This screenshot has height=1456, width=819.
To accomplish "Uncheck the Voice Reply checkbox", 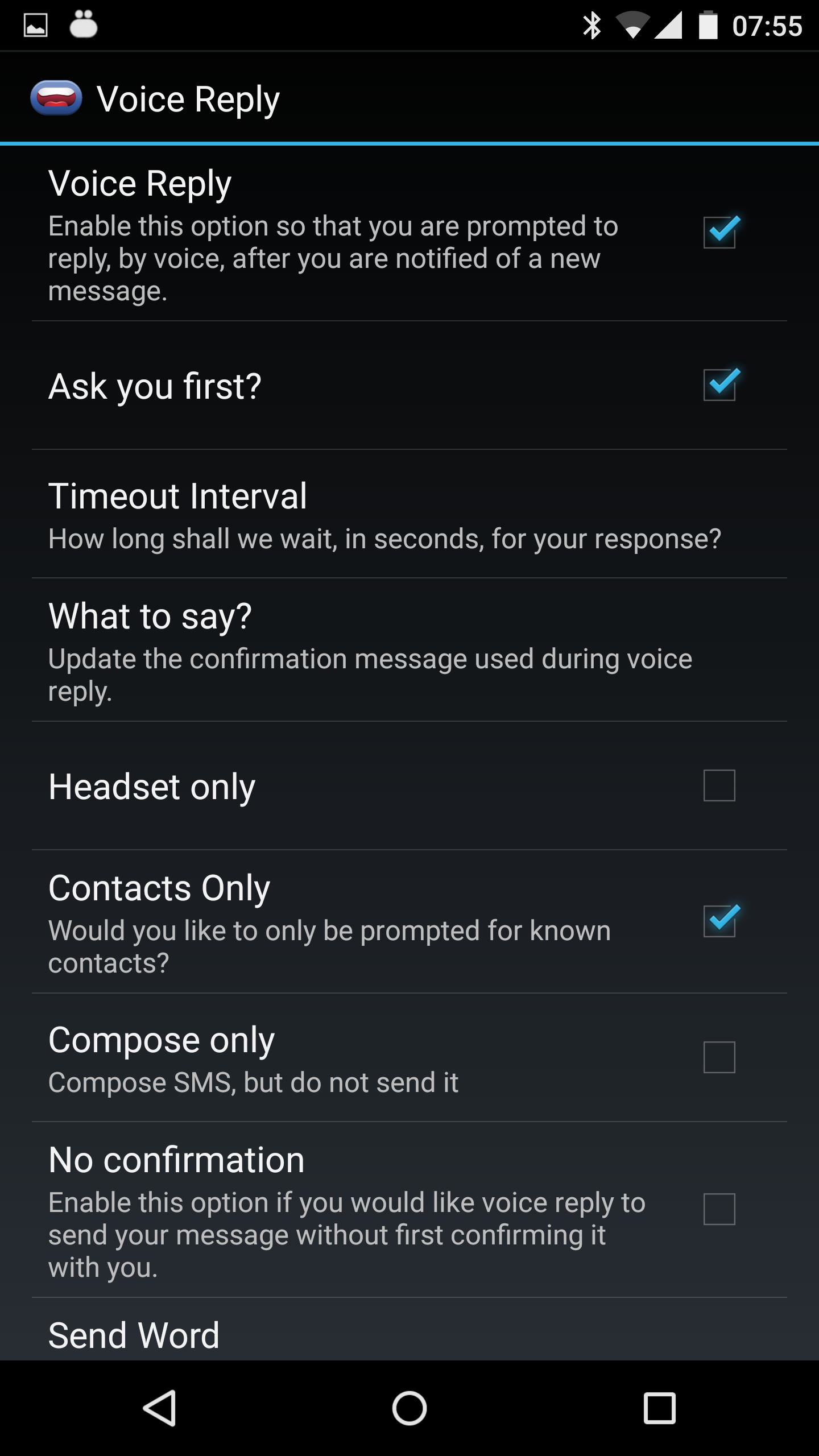I will (720, 232).
